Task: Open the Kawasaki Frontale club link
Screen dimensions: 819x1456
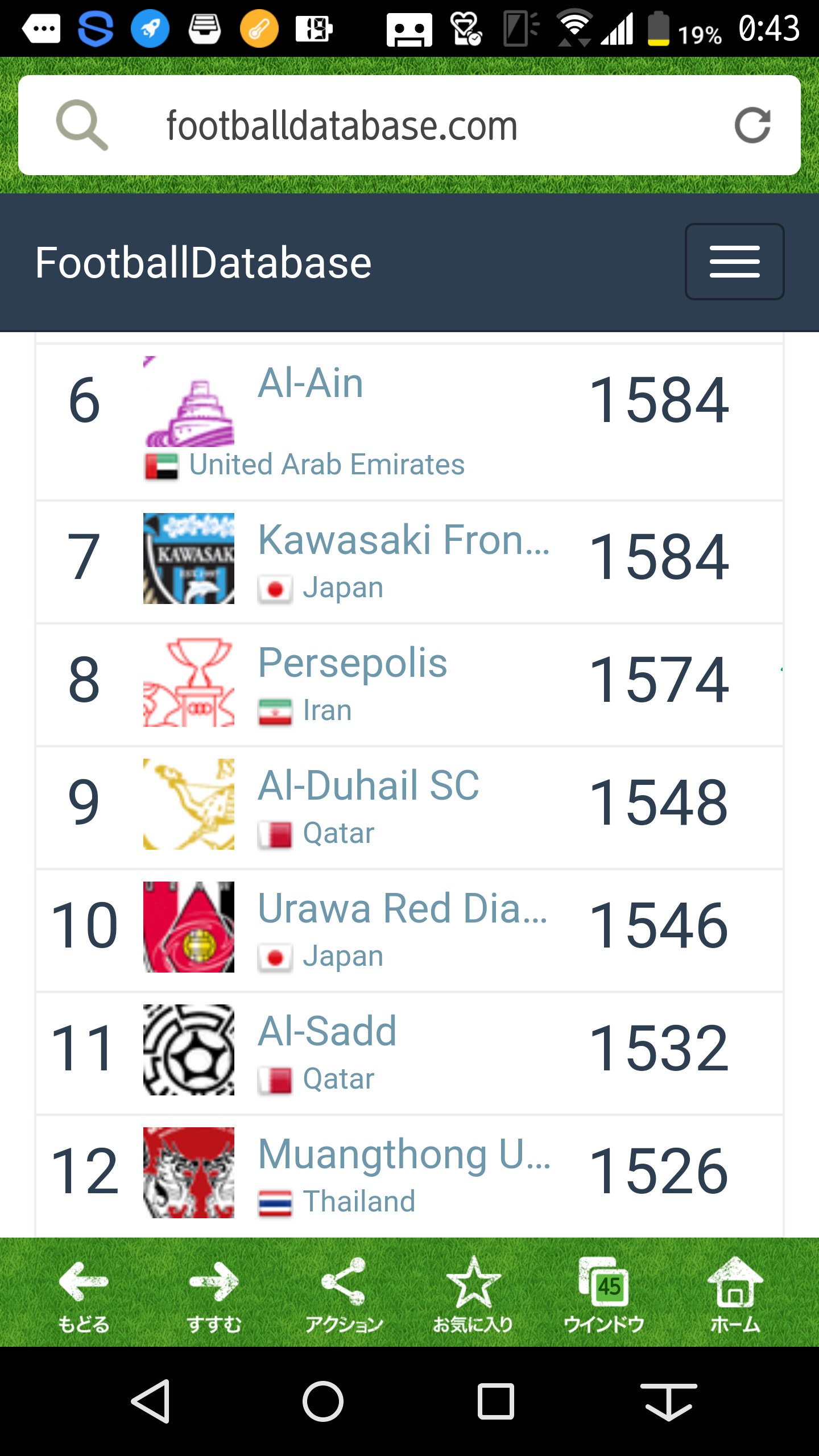Action: [x=403, y=540]
